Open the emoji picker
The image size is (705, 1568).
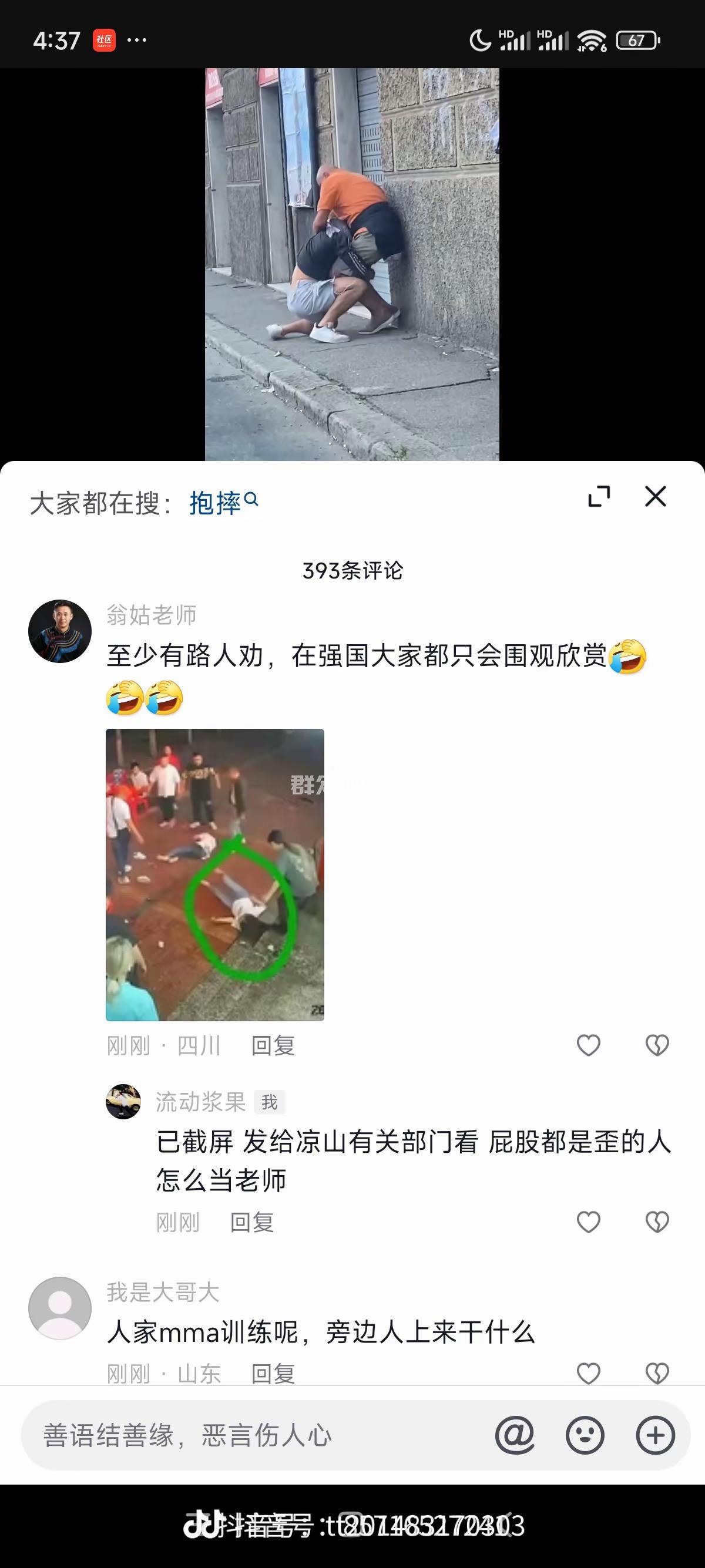[585, 1435]
